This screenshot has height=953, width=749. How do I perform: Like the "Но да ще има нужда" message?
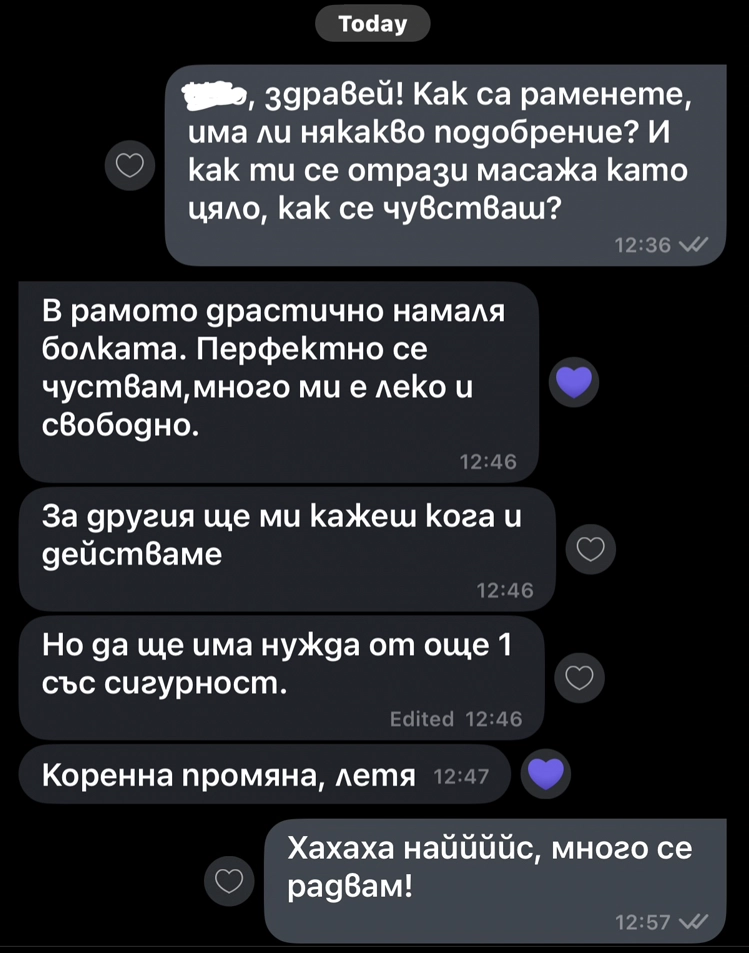point(580,679)
